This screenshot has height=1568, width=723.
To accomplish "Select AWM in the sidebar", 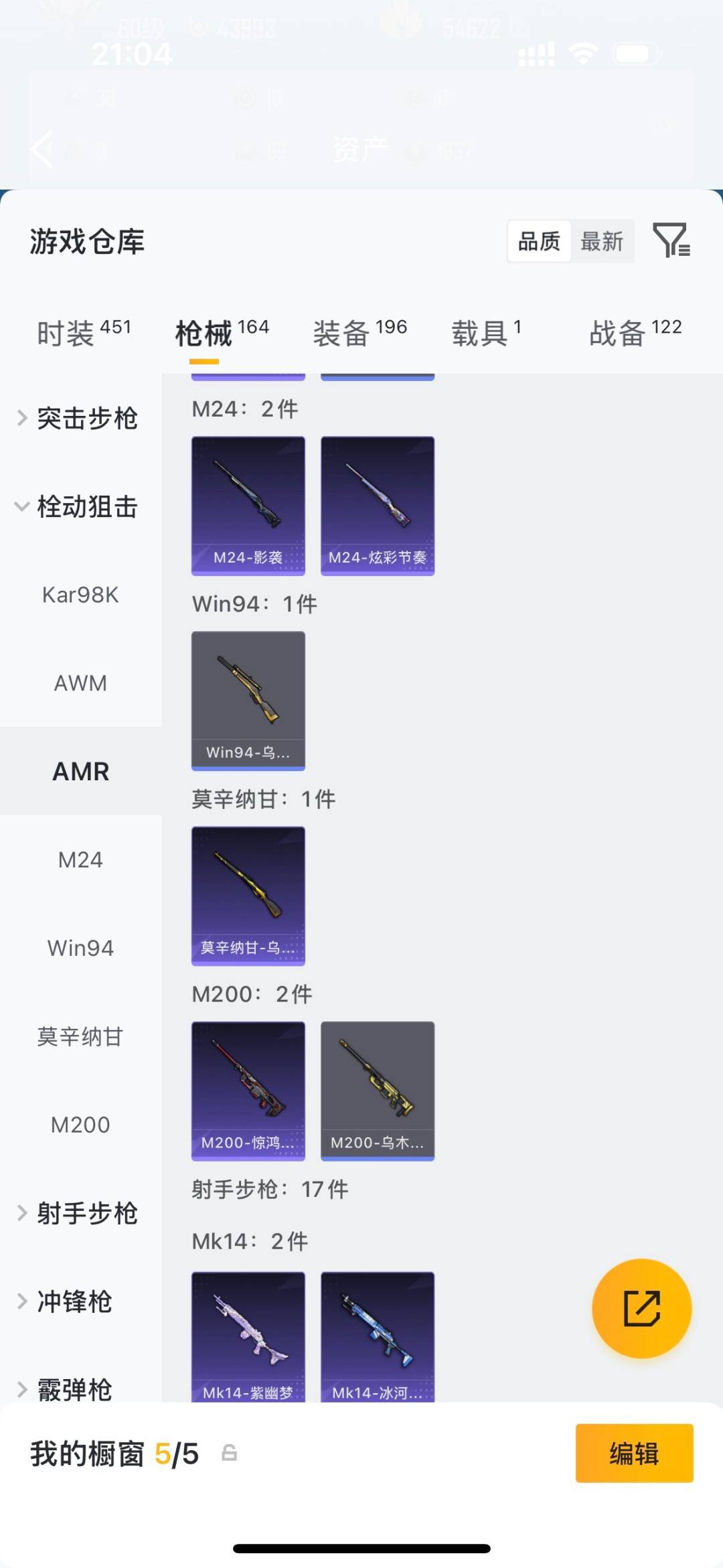I will coord(80,683).
